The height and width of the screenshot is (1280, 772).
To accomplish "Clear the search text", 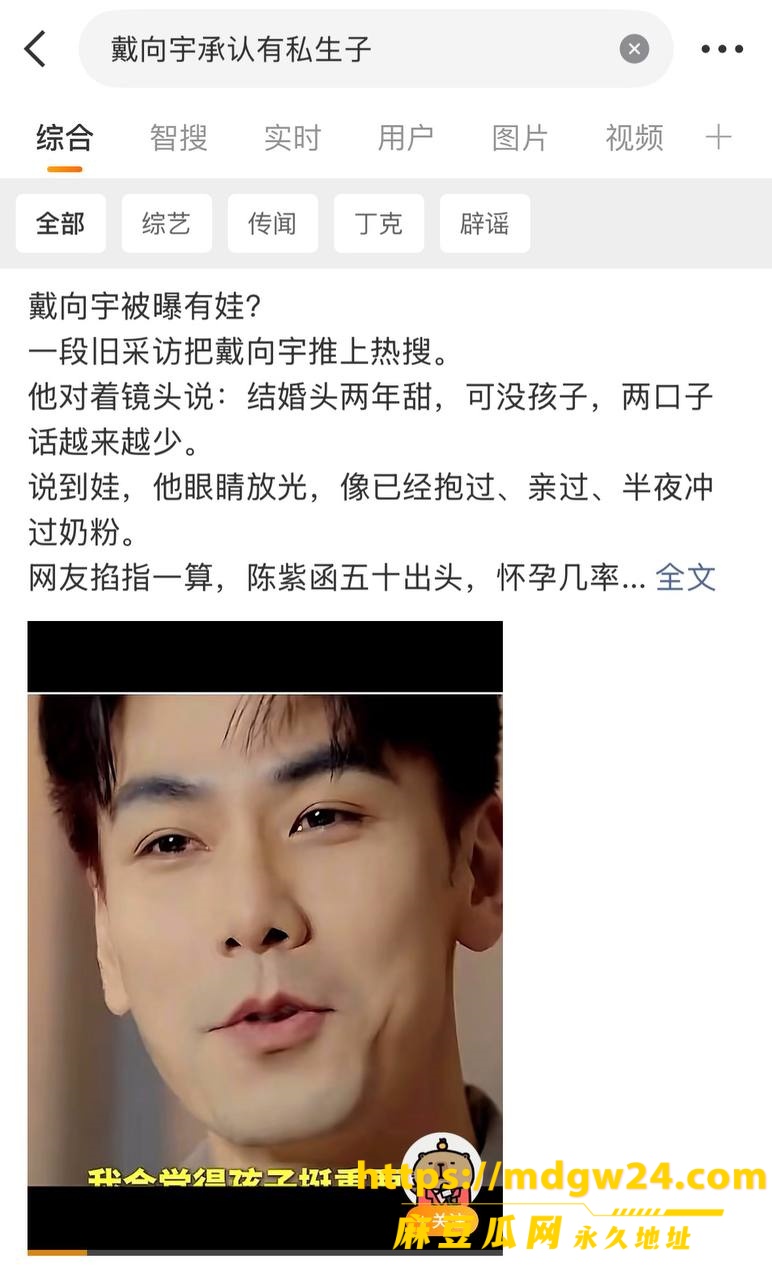I will tap(634, 49).
